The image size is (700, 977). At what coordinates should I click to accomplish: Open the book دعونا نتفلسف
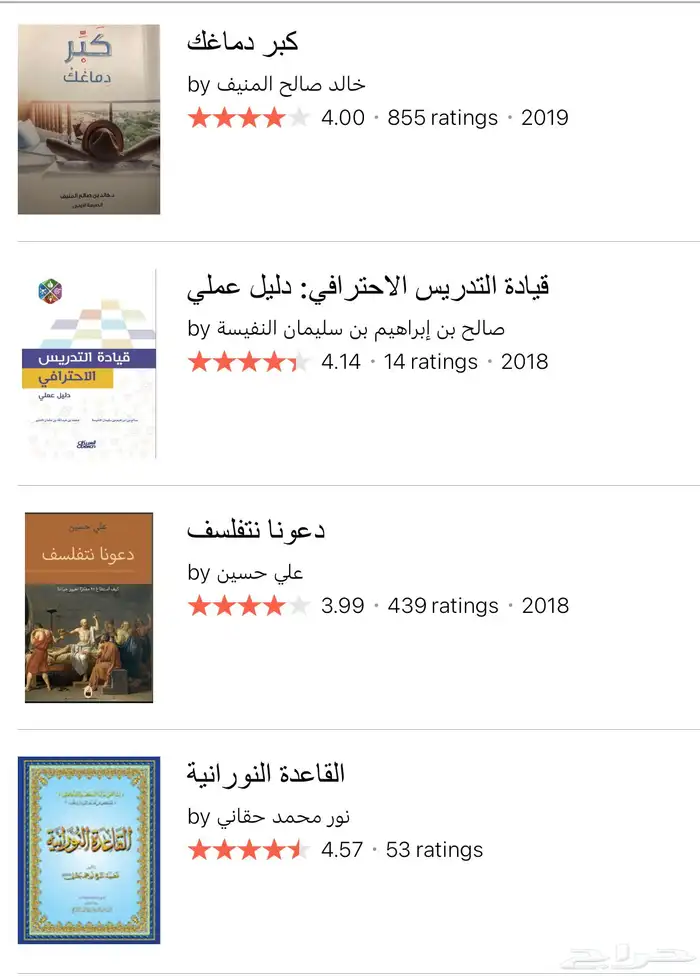[x=257, y=531]
